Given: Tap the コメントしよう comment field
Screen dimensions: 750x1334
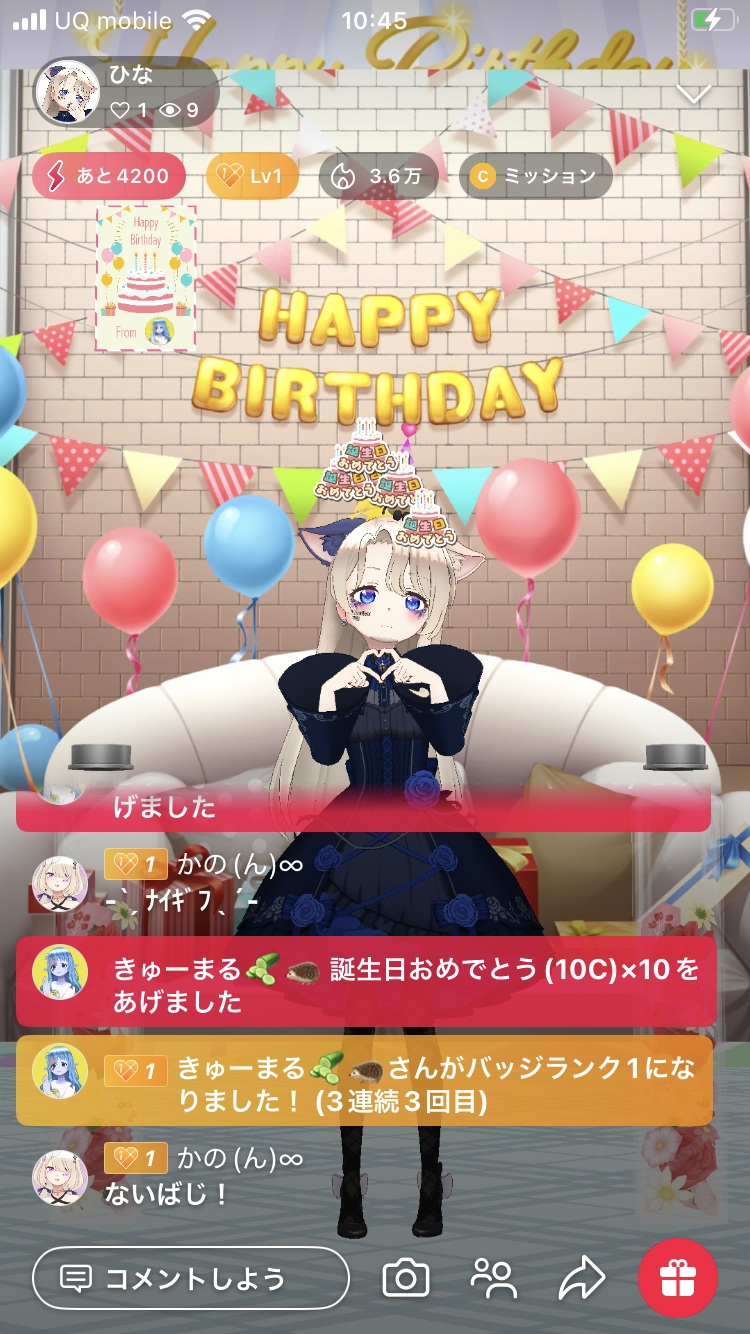Looking at the screenshot, I should click(190, 1278).
